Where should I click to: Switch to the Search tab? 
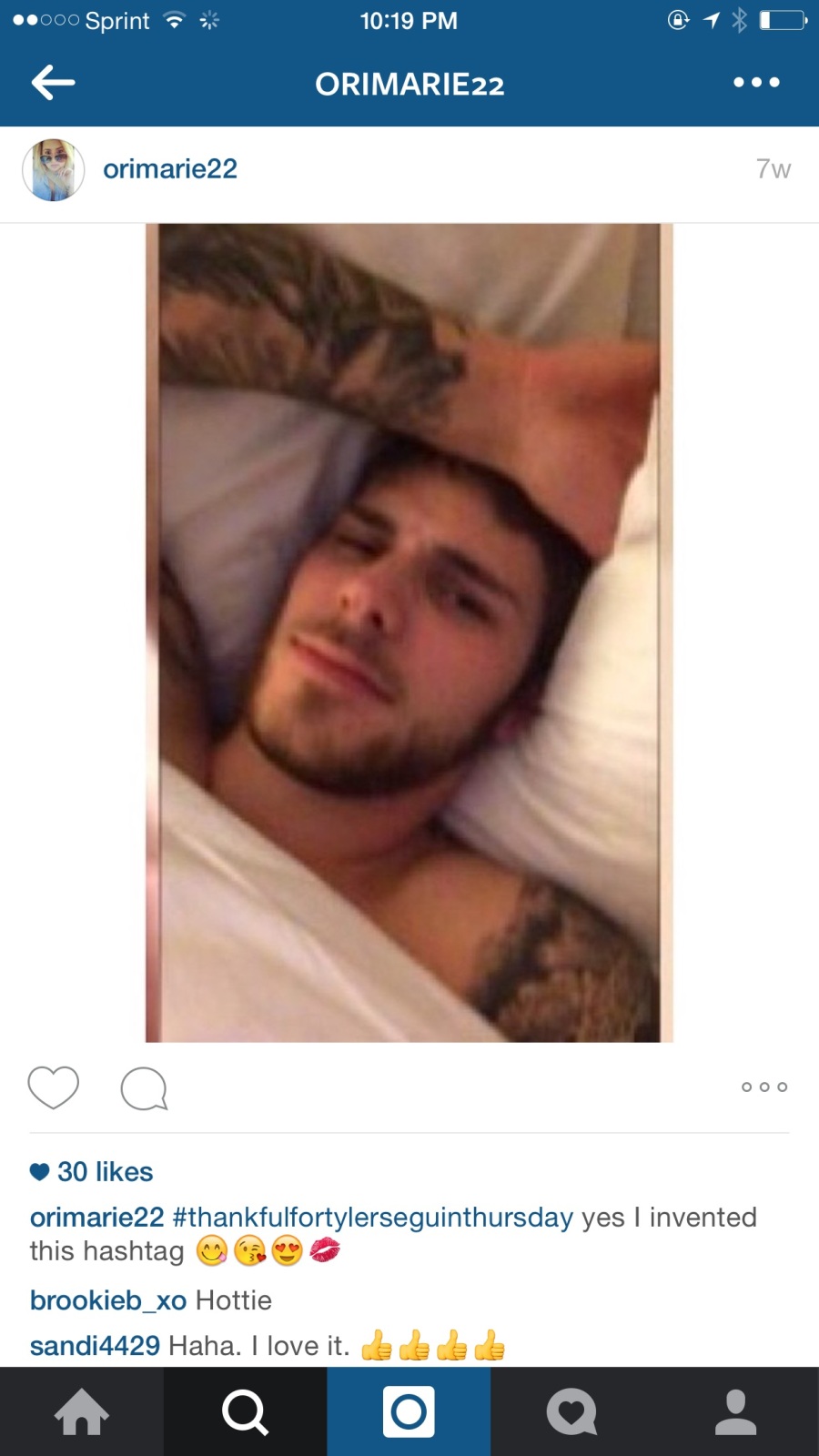[x=245, y=1412]
